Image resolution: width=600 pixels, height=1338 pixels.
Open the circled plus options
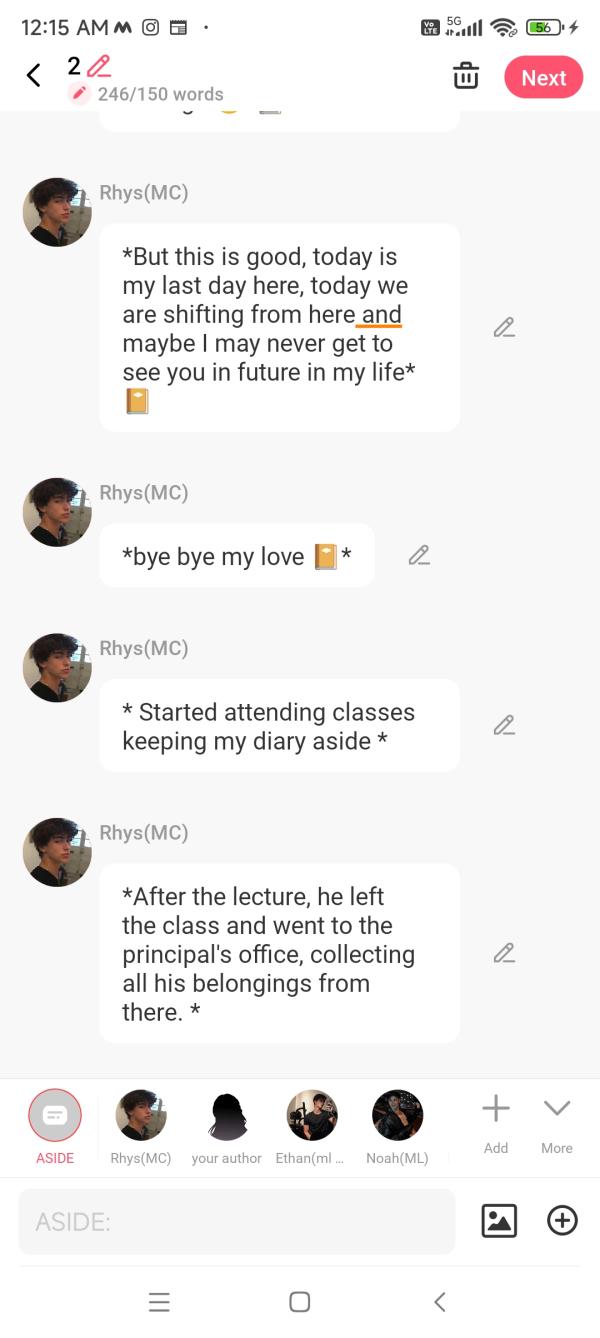click(x=562, y=1220)
